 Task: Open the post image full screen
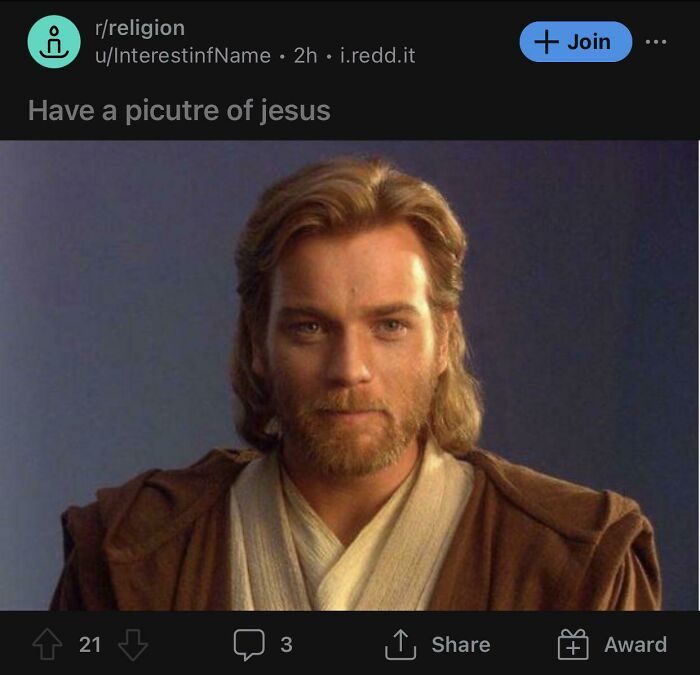pos(349,375)
